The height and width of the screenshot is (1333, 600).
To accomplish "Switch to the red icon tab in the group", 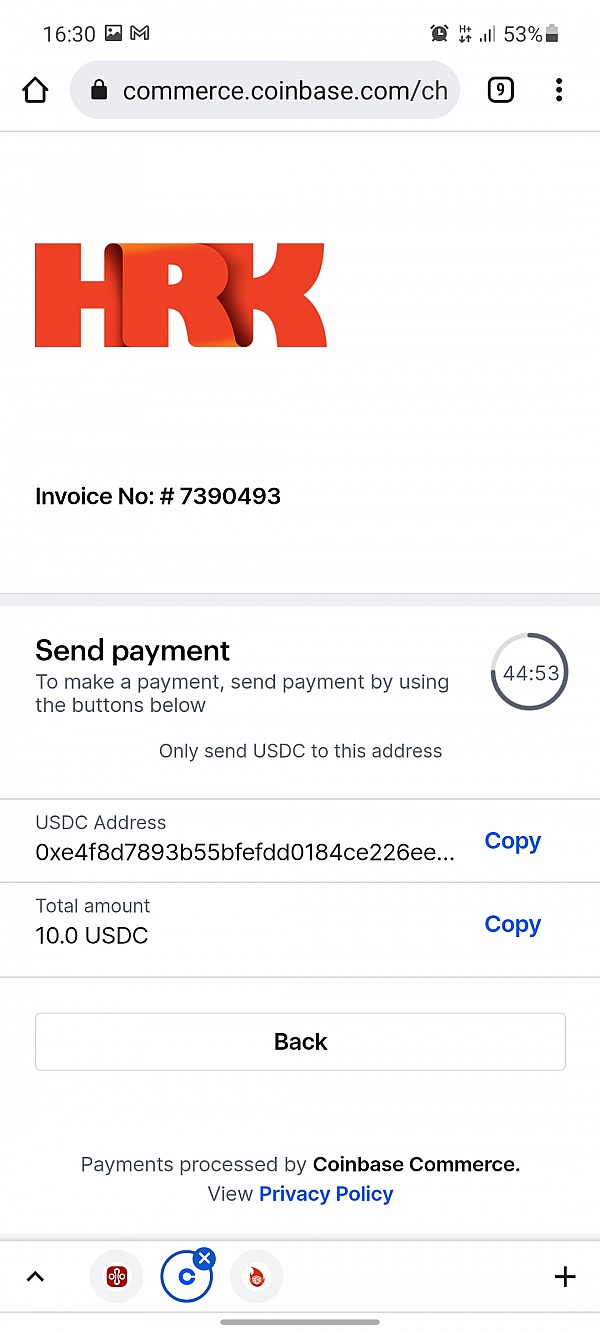I will coord(117,1277).
